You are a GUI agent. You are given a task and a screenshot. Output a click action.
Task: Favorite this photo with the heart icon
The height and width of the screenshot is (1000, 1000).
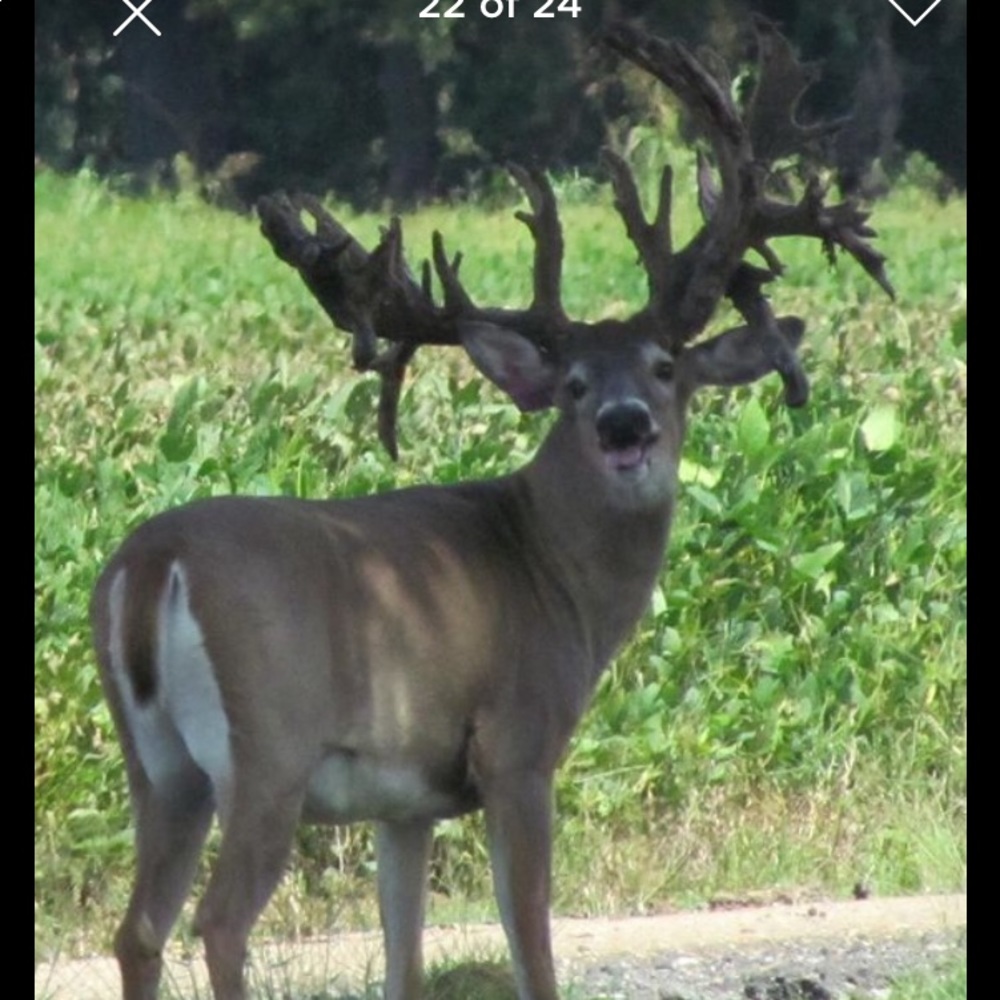pos(915,8)
